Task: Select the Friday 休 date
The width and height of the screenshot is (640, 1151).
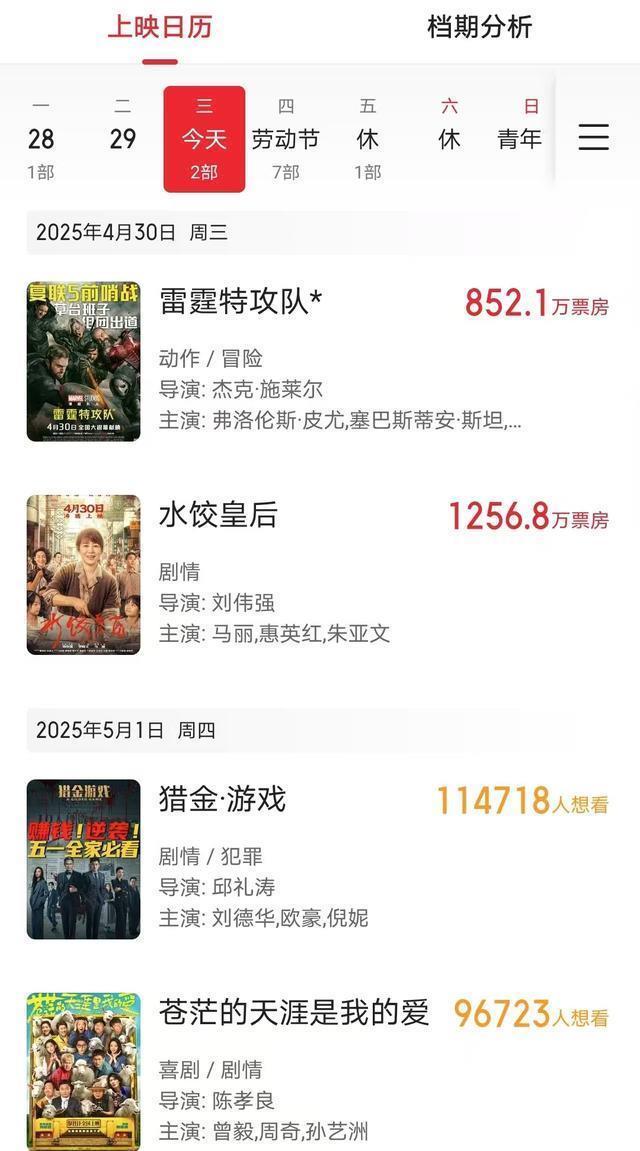Action: [368, 139]
